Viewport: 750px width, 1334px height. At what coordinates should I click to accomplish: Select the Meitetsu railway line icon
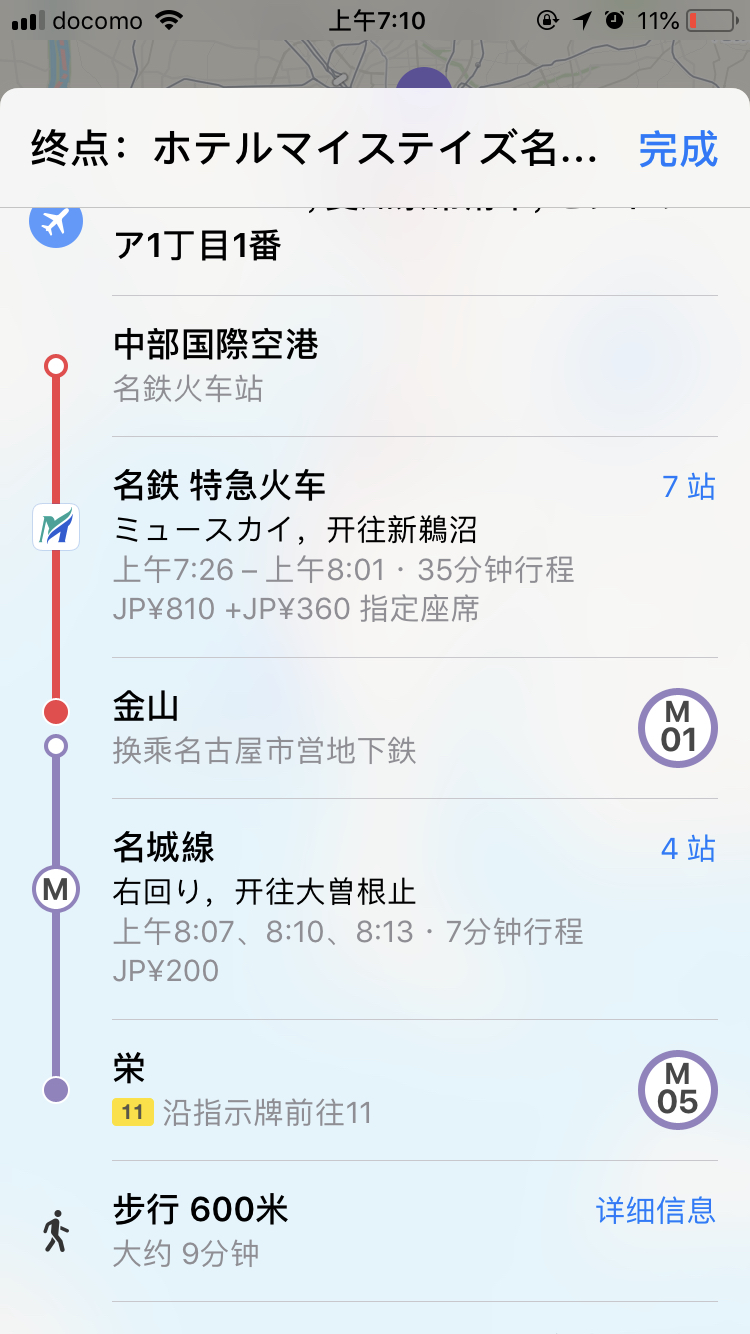[55, 527]
